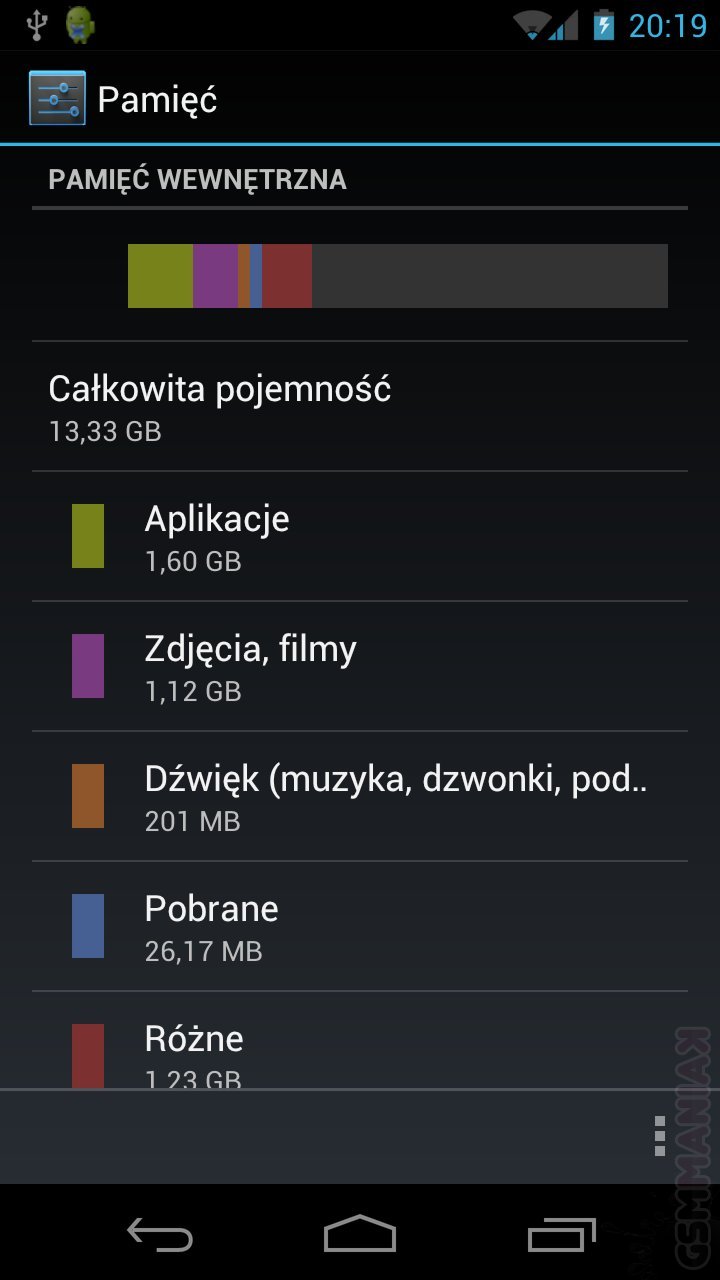720x1280 pixels.
Task: Open Zdjęcia, filmy storage details
Action: [360, 667]
